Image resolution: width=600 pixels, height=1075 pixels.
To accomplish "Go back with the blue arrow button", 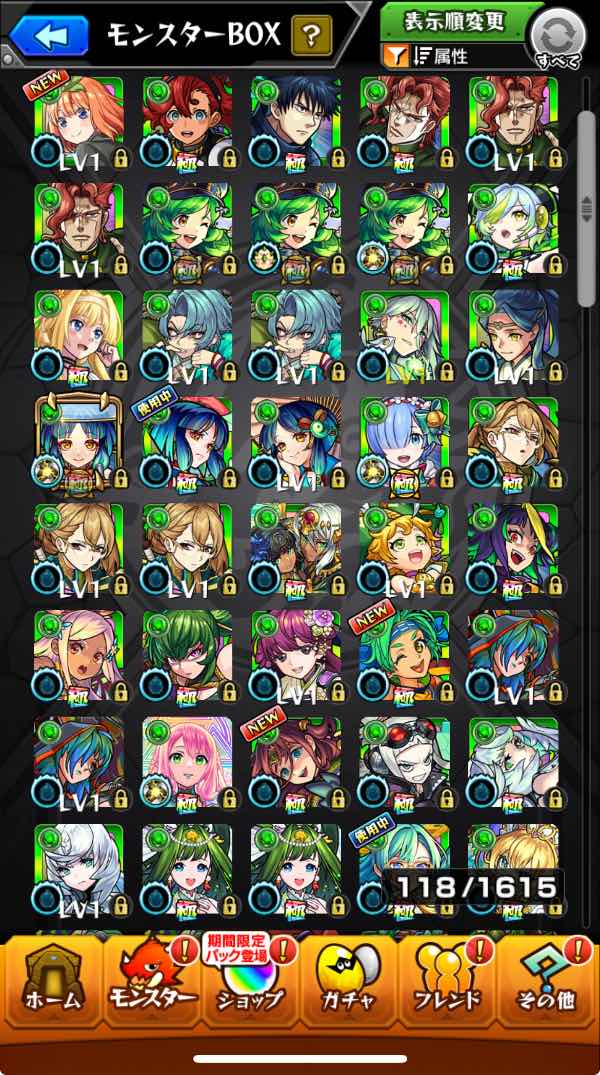I will coord(49,35).
